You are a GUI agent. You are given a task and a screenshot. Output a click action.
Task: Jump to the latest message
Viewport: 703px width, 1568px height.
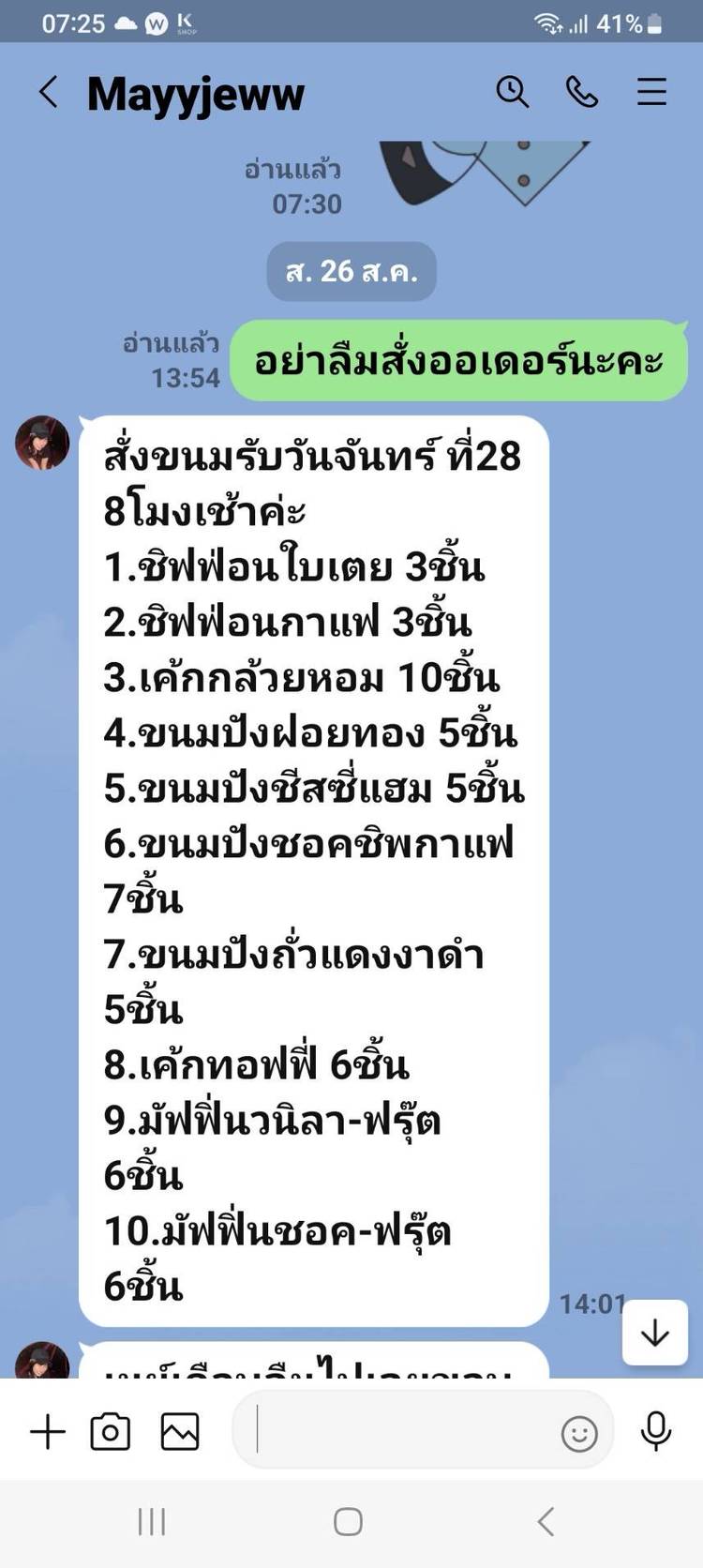654,1332
